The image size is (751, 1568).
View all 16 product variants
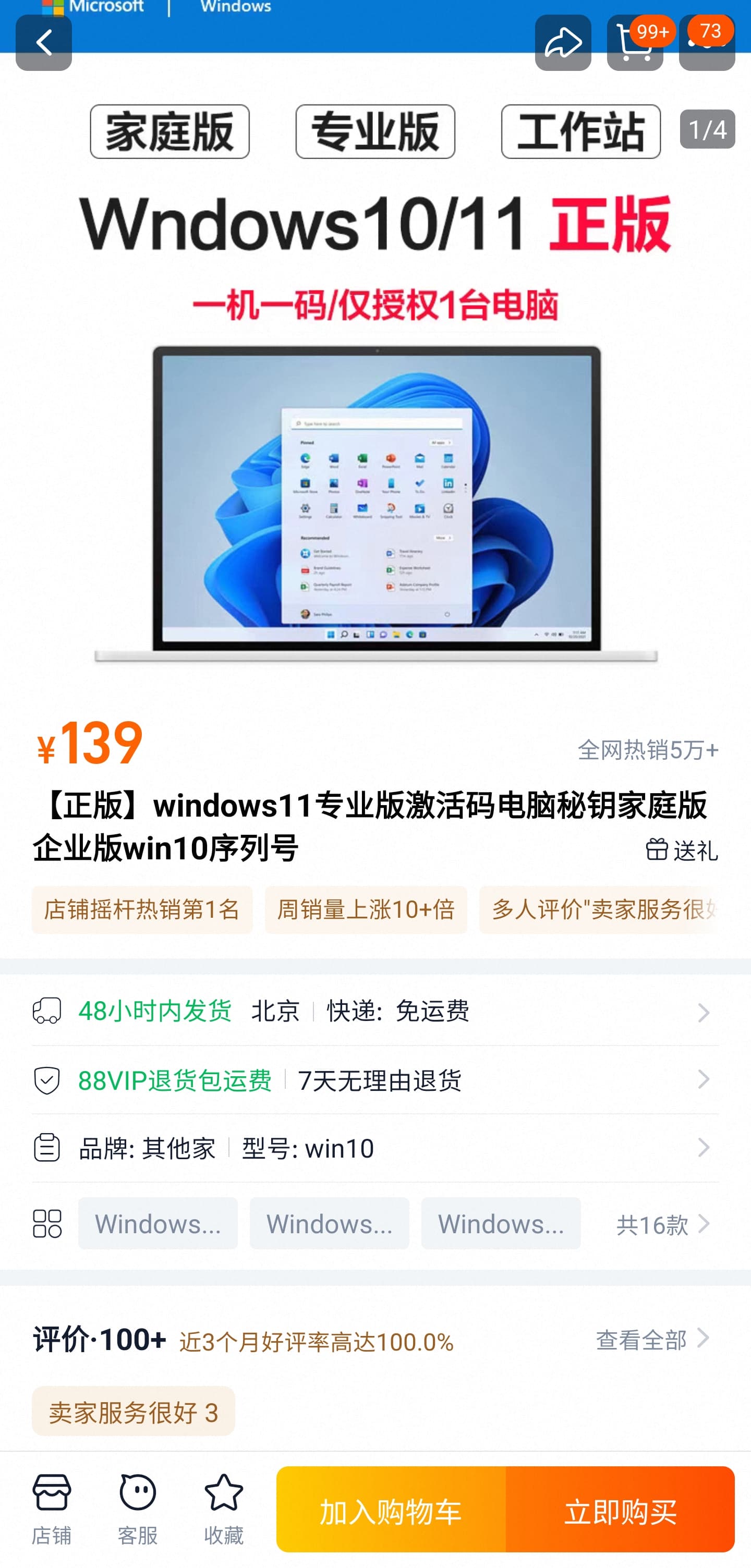[662, 1224]
